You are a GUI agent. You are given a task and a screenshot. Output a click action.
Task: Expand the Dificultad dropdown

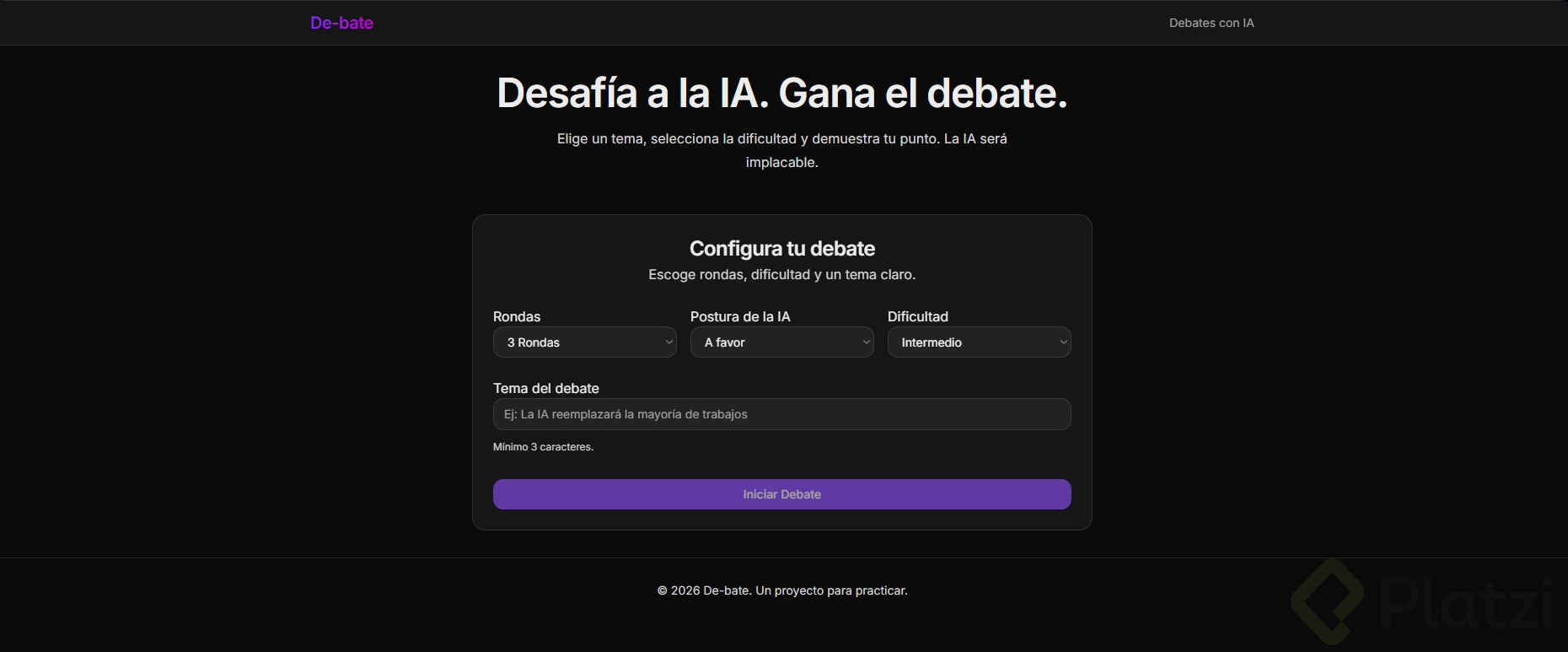[x=979, y=342]
